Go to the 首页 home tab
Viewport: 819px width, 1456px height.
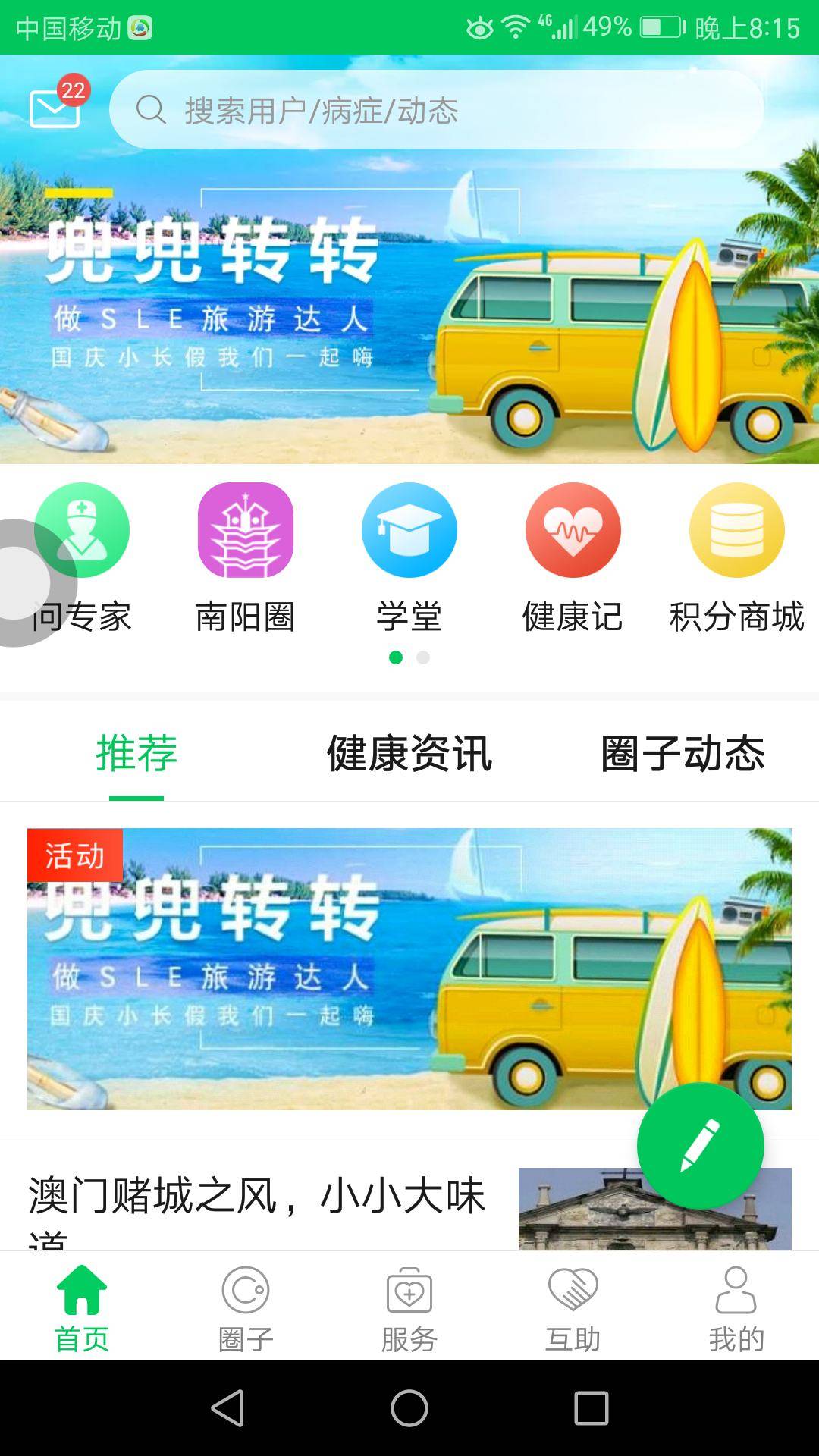click(x=82, y=1307)
